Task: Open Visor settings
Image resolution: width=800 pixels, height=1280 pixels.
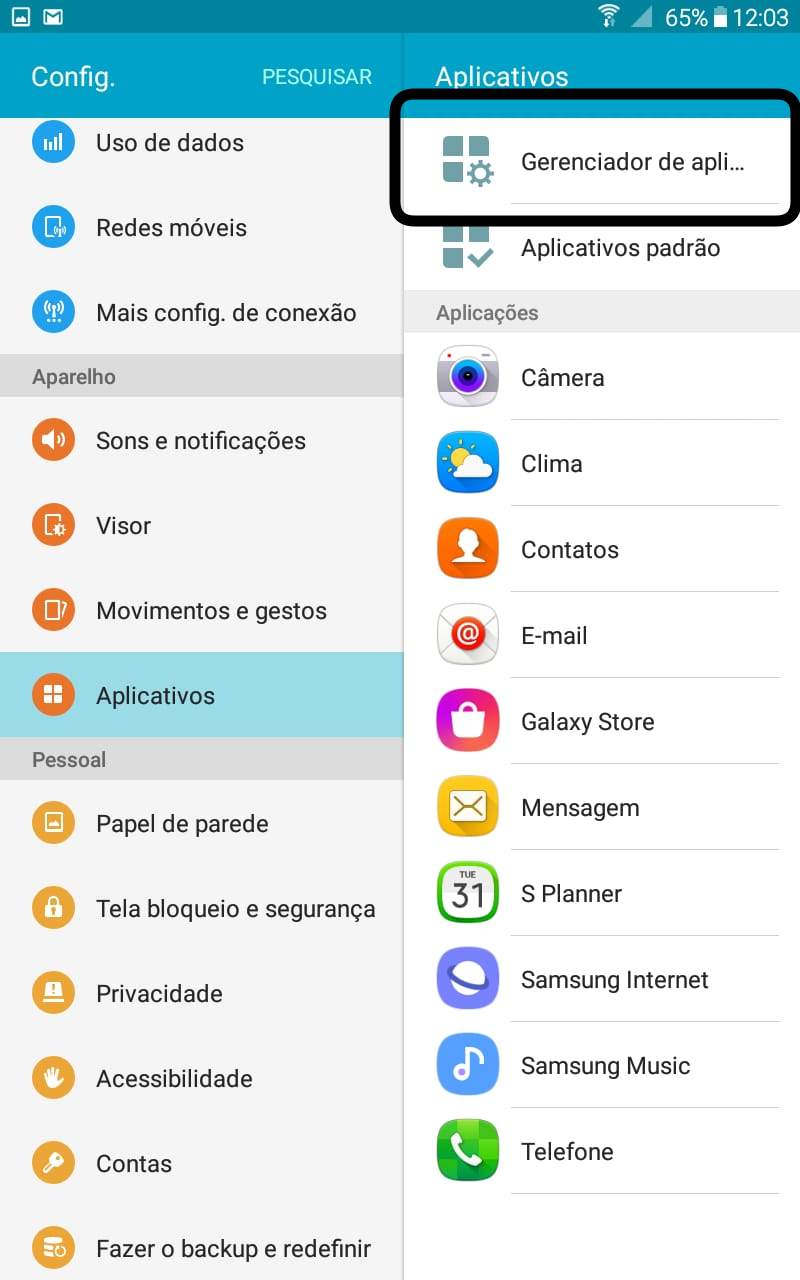Action: pos(124,526)
